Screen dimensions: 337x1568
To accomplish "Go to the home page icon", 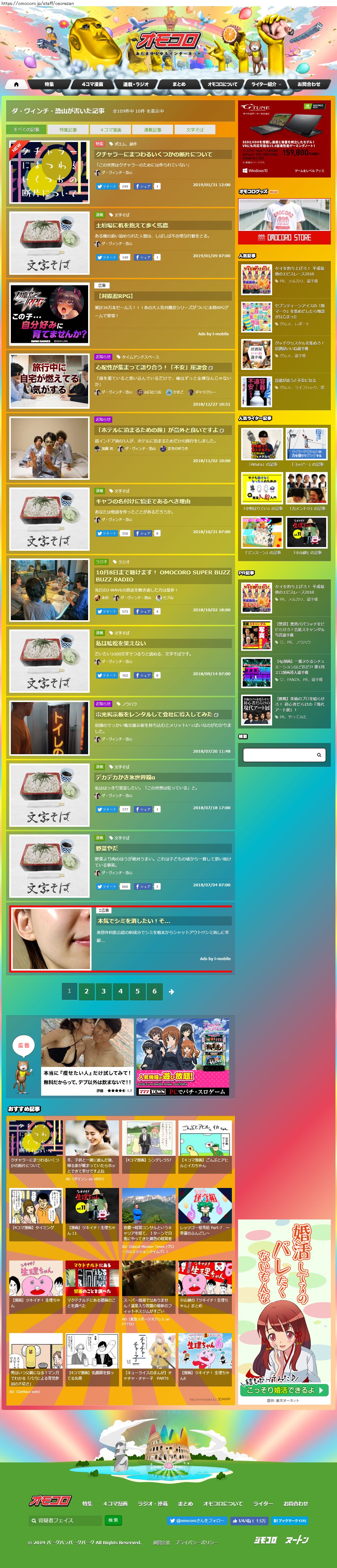I will [16, 84].
